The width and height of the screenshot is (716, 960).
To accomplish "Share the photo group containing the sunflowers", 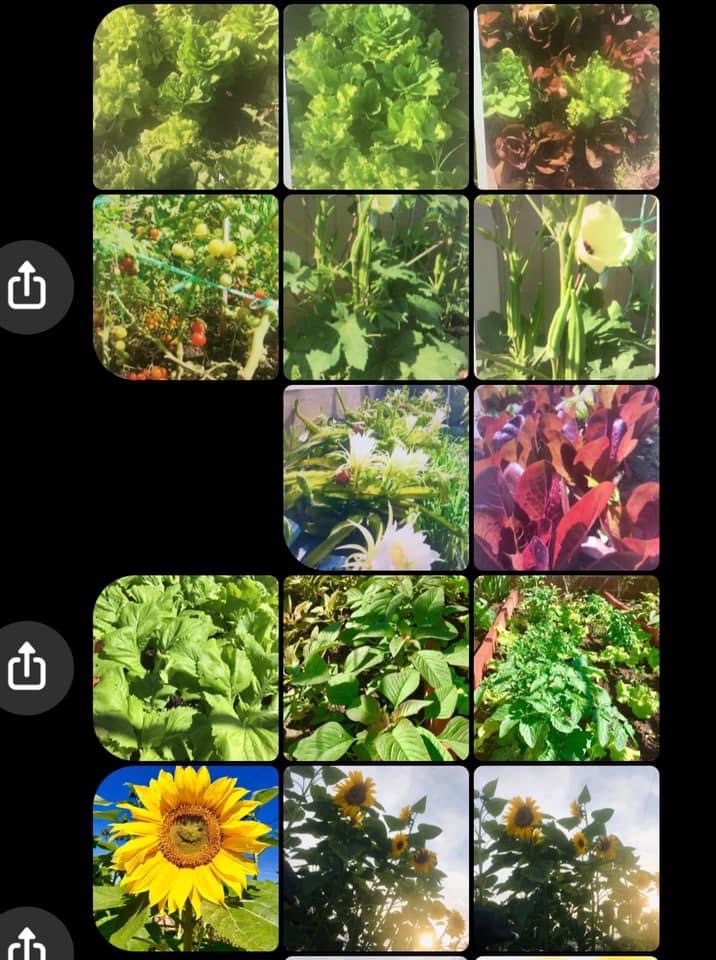I will tap(28, 940).
